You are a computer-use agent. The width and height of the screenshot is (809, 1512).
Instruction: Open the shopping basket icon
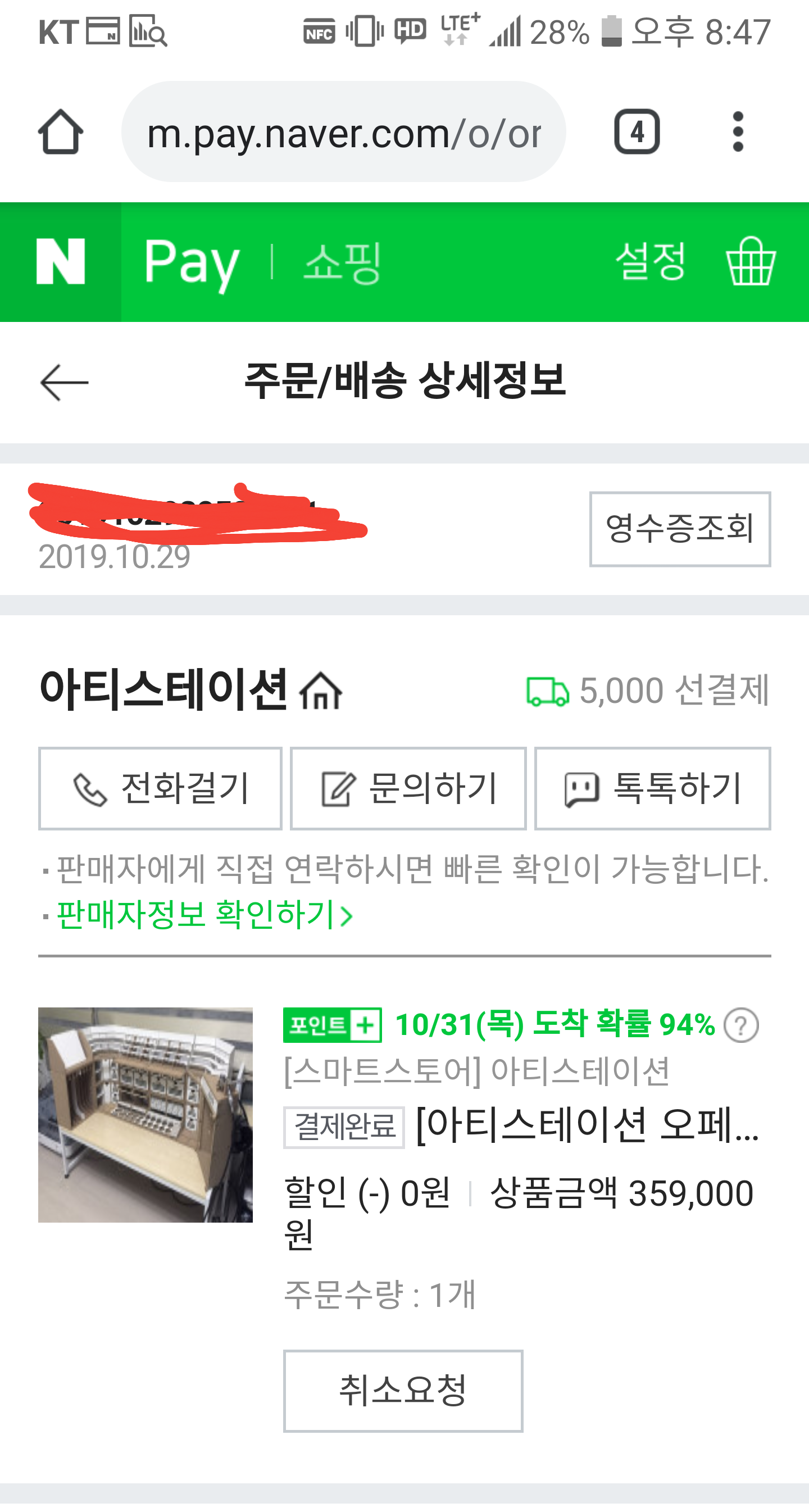click(x=751, y=262)
